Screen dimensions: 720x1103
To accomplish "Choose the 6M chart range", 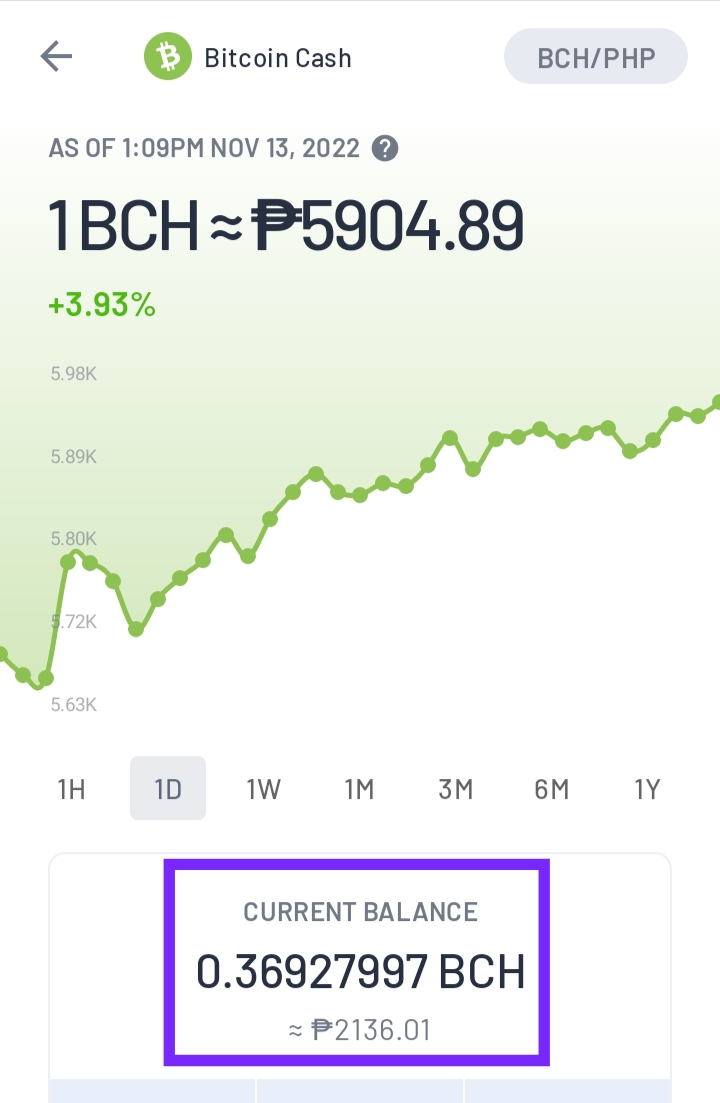I will pos(551,789).
